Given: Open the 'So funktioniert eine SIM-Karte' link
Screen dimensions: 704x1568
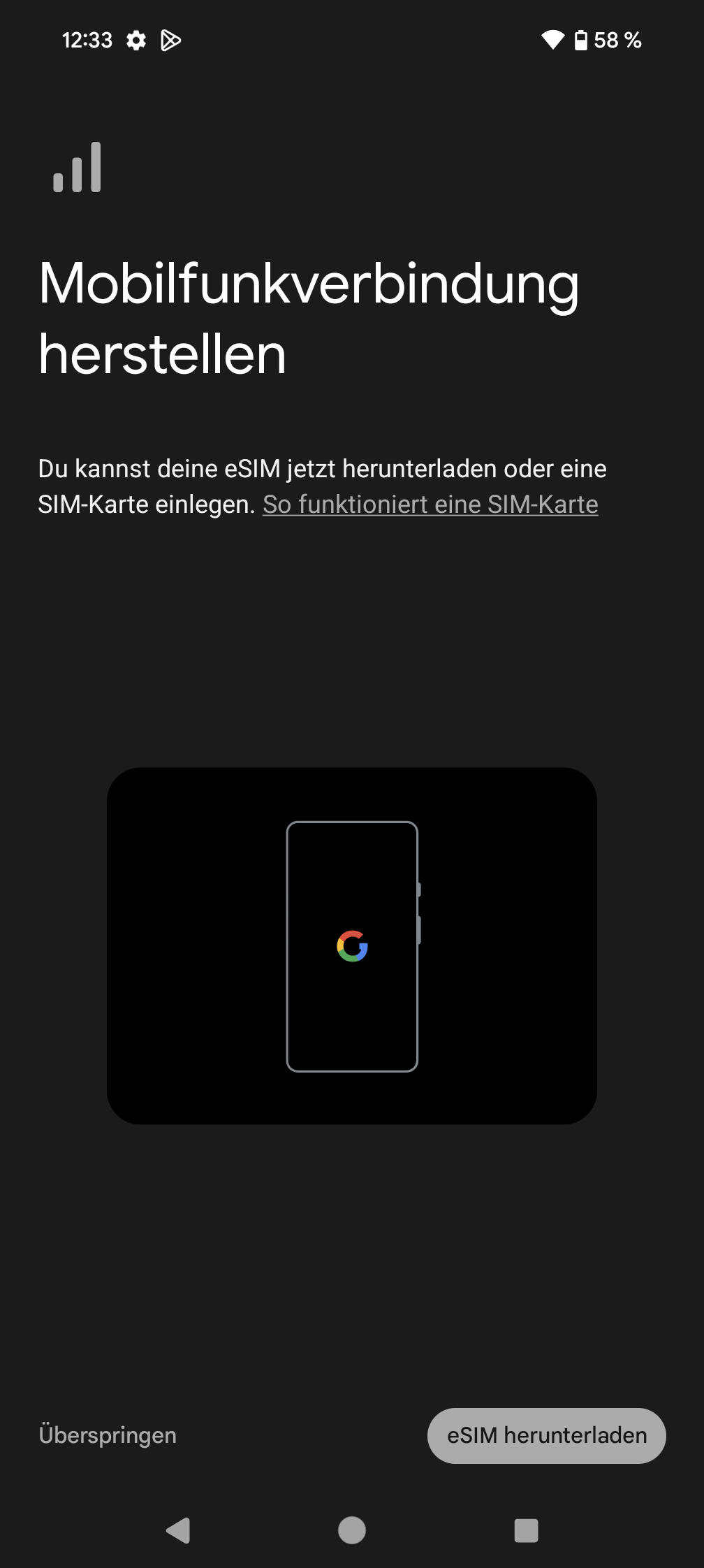Looking at the screenshot, I should pyautogui.click(x=430, y=504).
